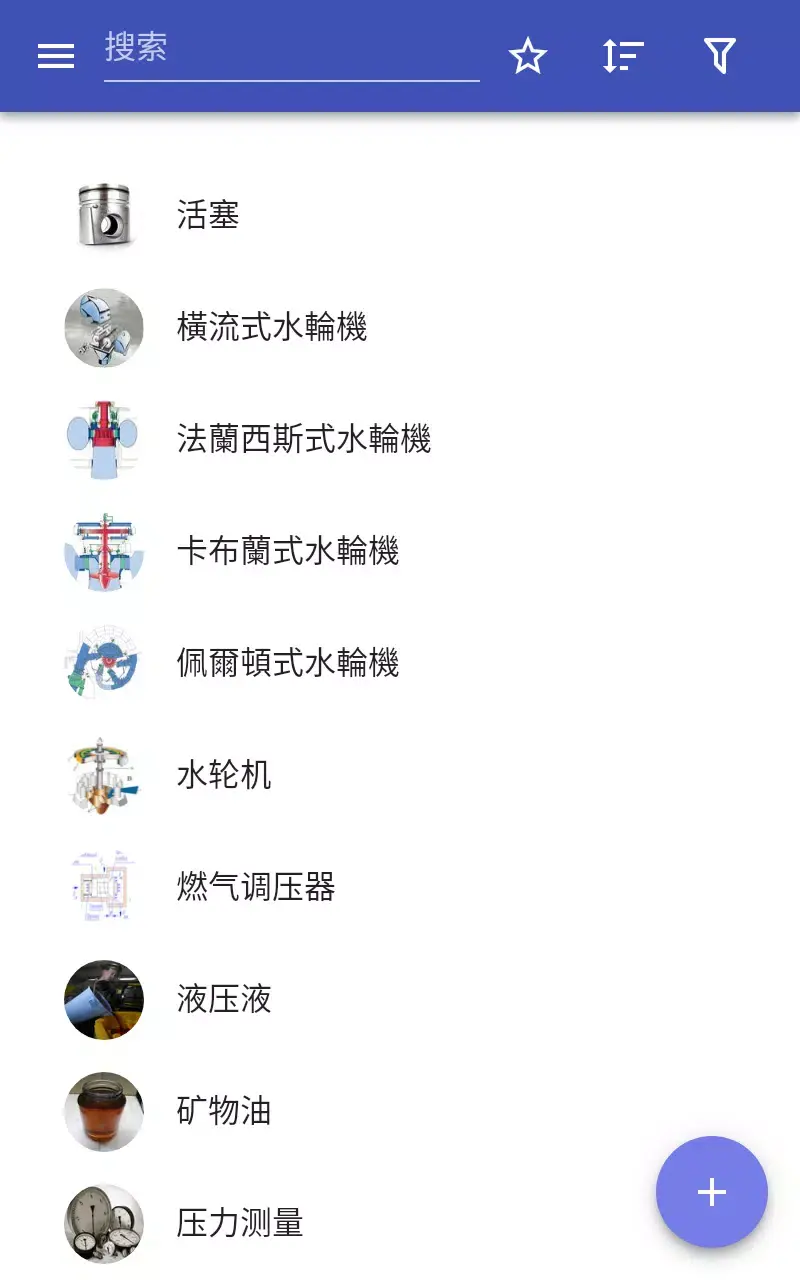The image size is (800, 1280).
Task: Tap the floating plus button
Action: pyautogui.click(x=711, y=1192)
